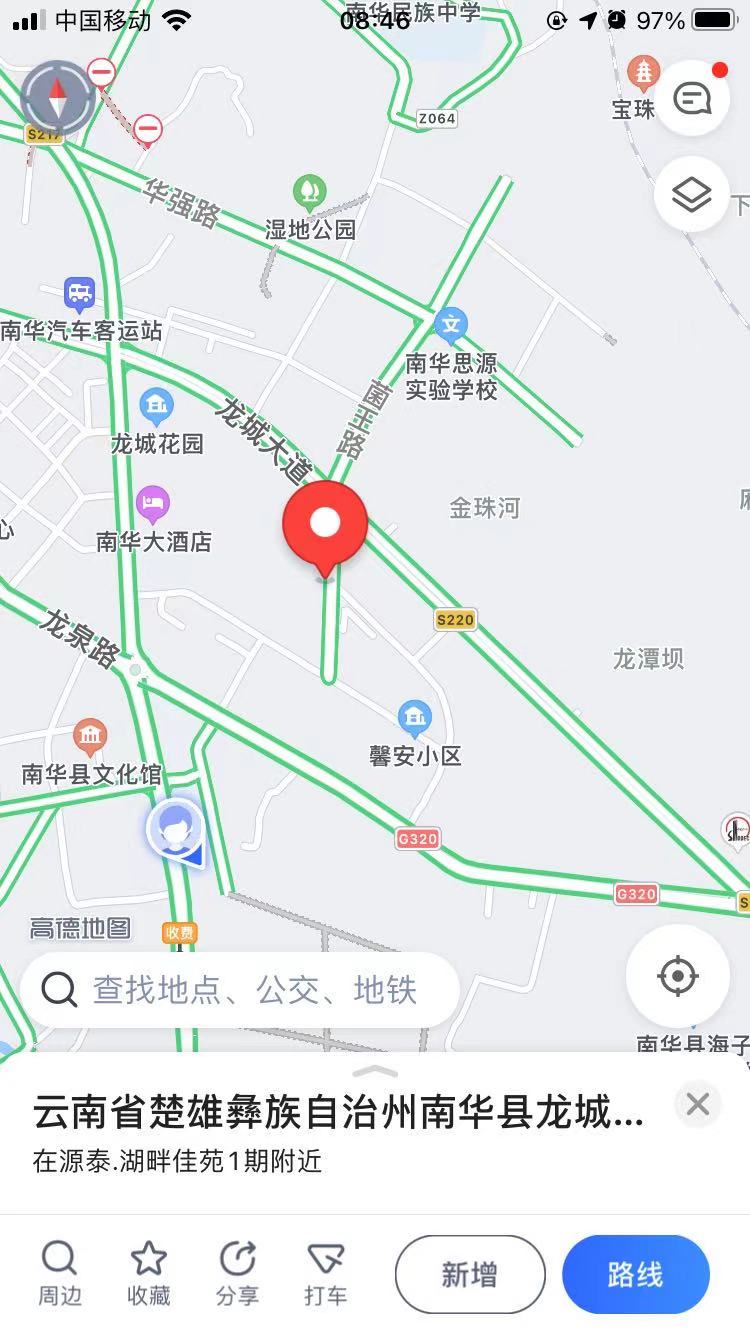Save this location with 收藏
750x1334 pixels.
(x=149, y=1274)
